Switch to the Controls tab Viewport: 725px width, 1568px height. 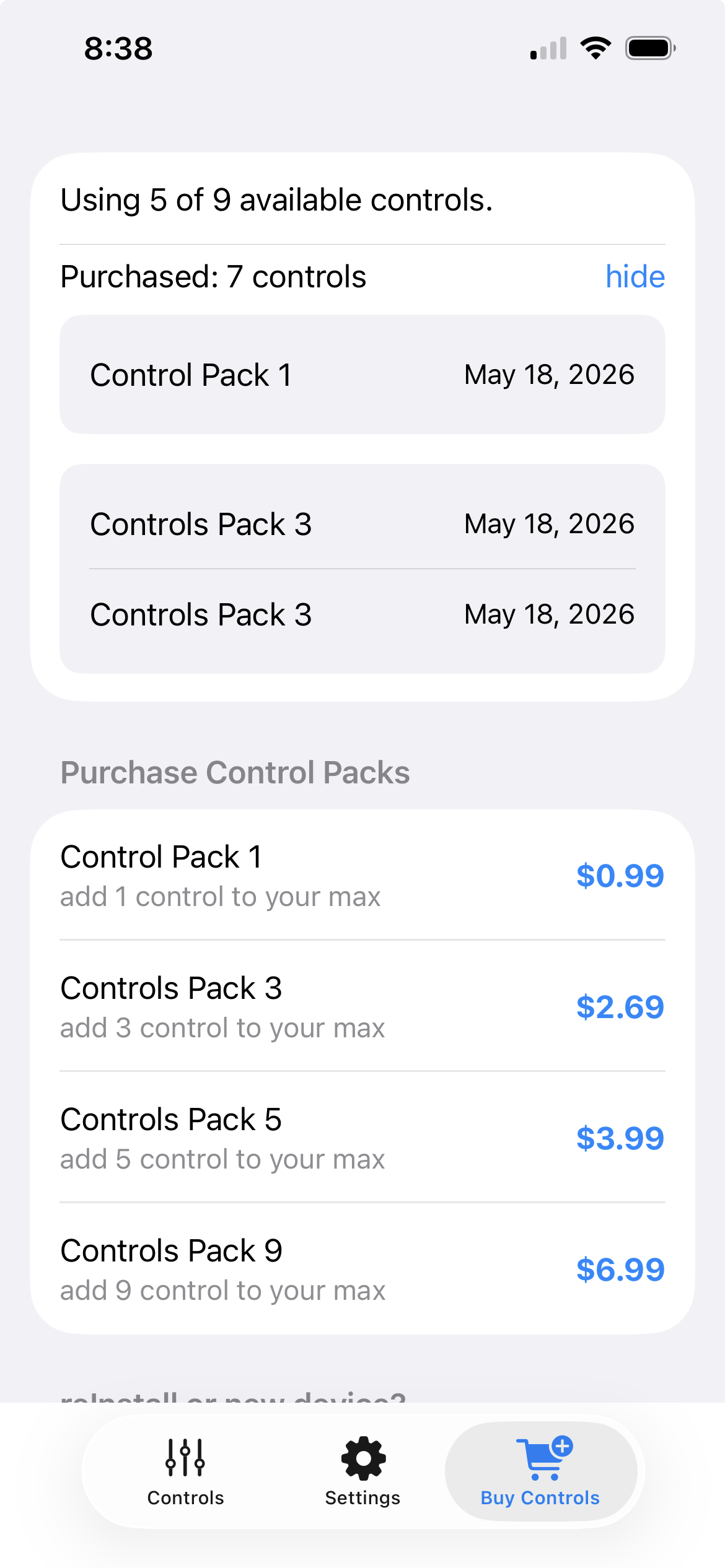[185, 1471]
